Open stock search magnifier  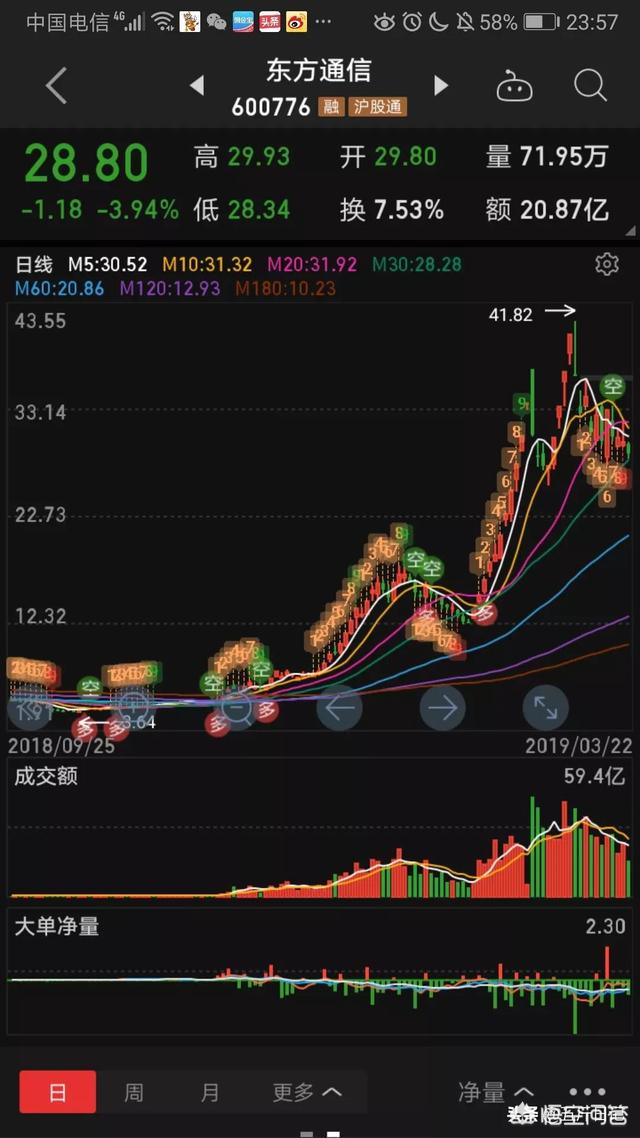point(590,86)
